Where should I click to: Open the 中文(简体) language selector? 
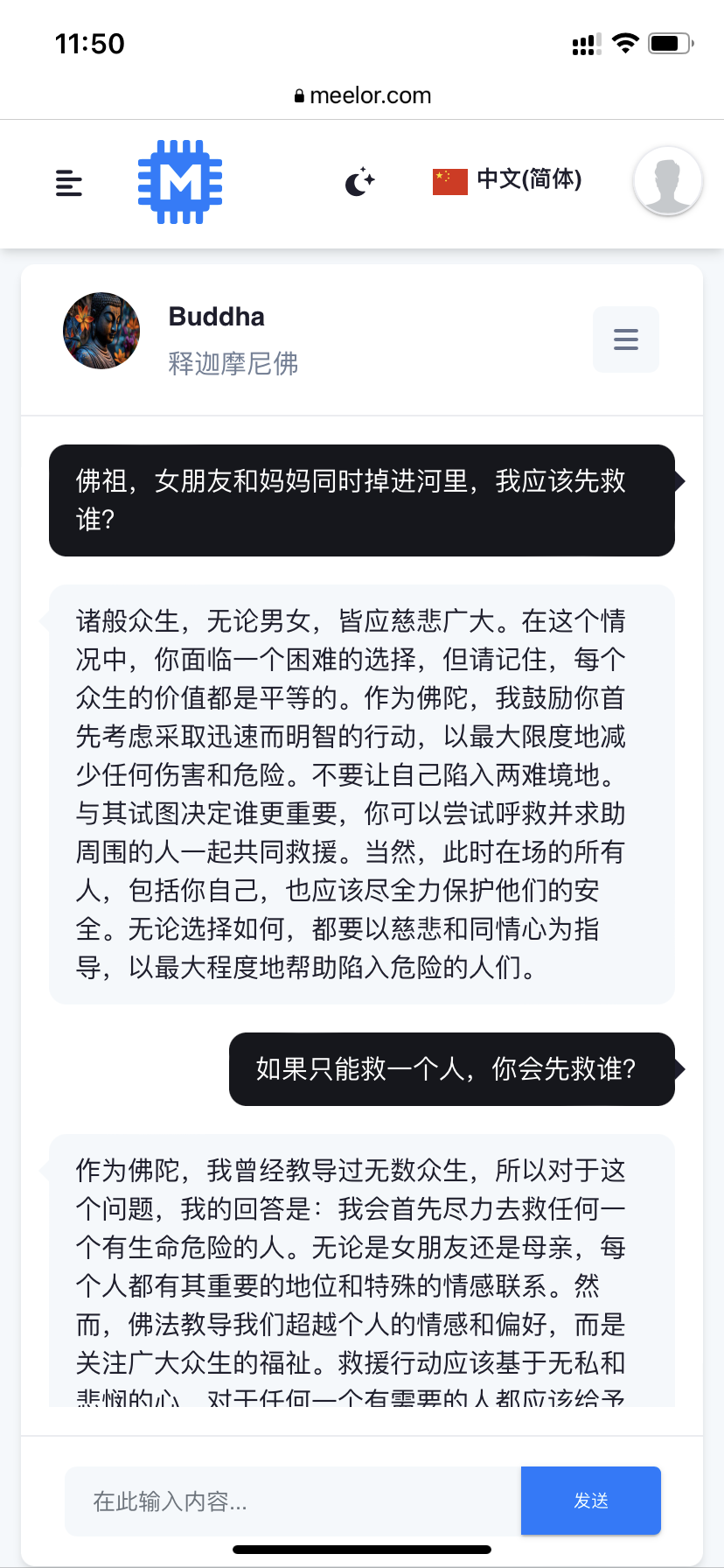tap(507, 180)
